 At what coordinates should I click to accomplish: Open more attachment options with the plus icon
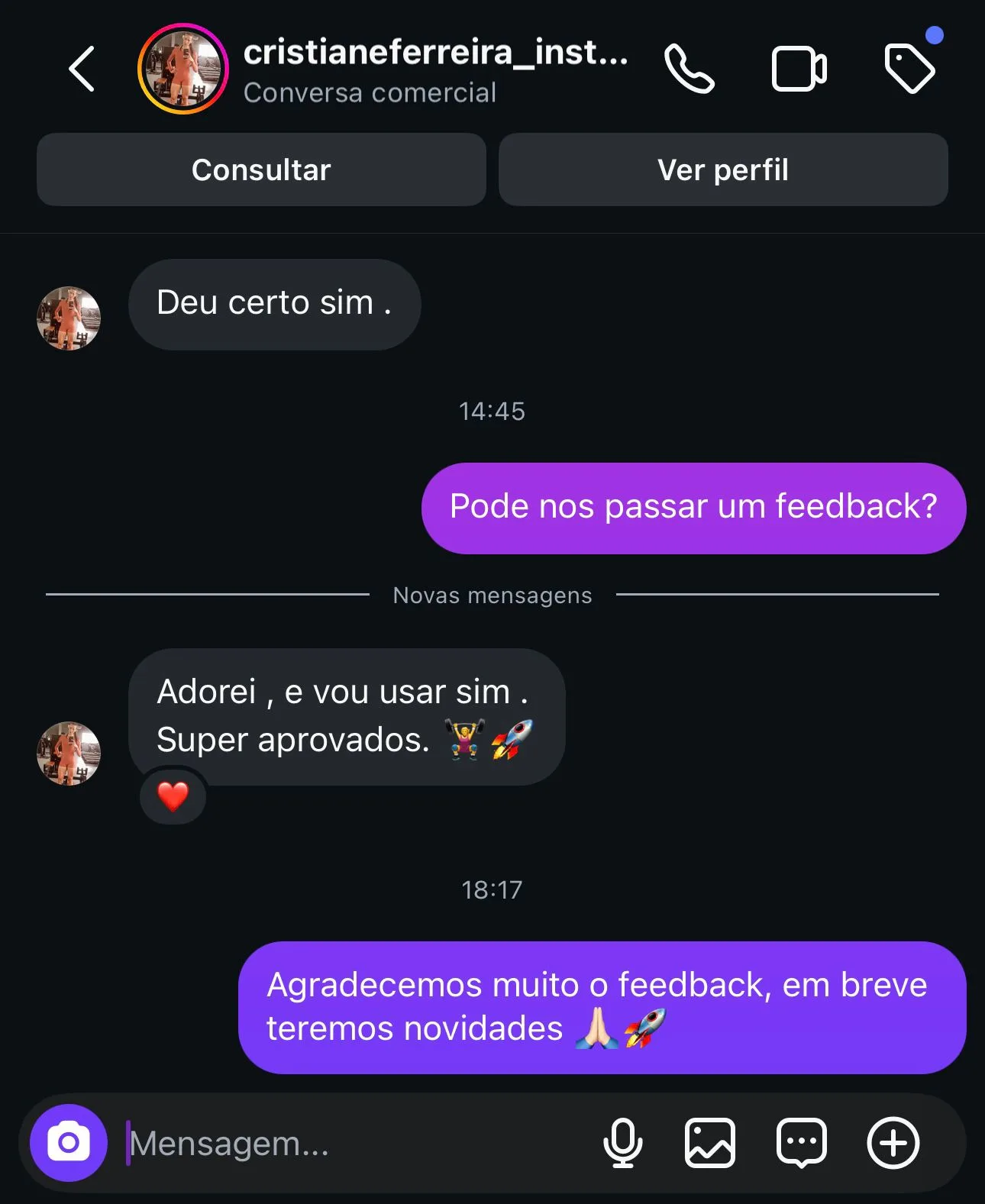point(893,1143)
